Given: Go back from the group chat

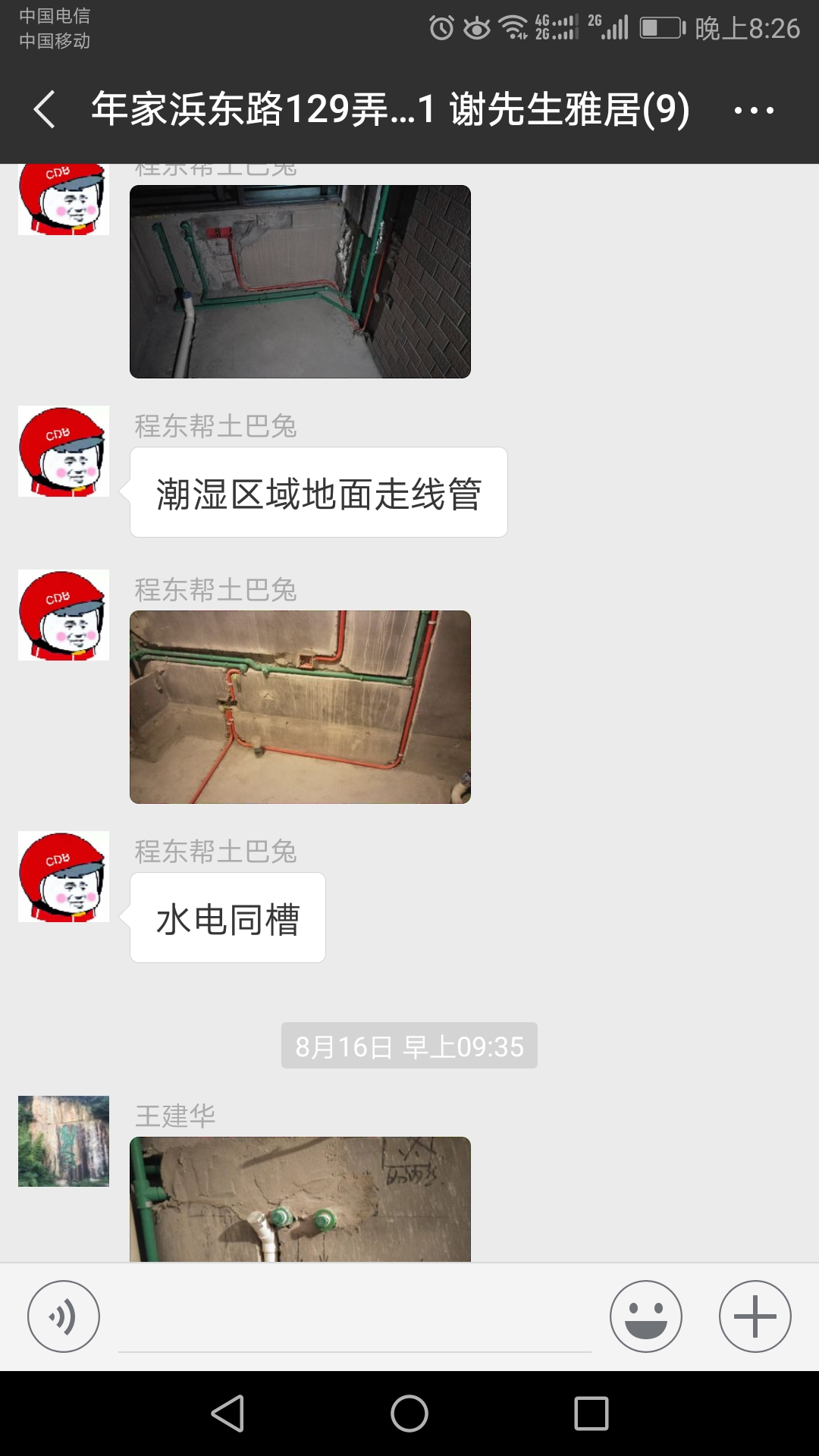Looking at the screenshot, I should tap(45, 109).
